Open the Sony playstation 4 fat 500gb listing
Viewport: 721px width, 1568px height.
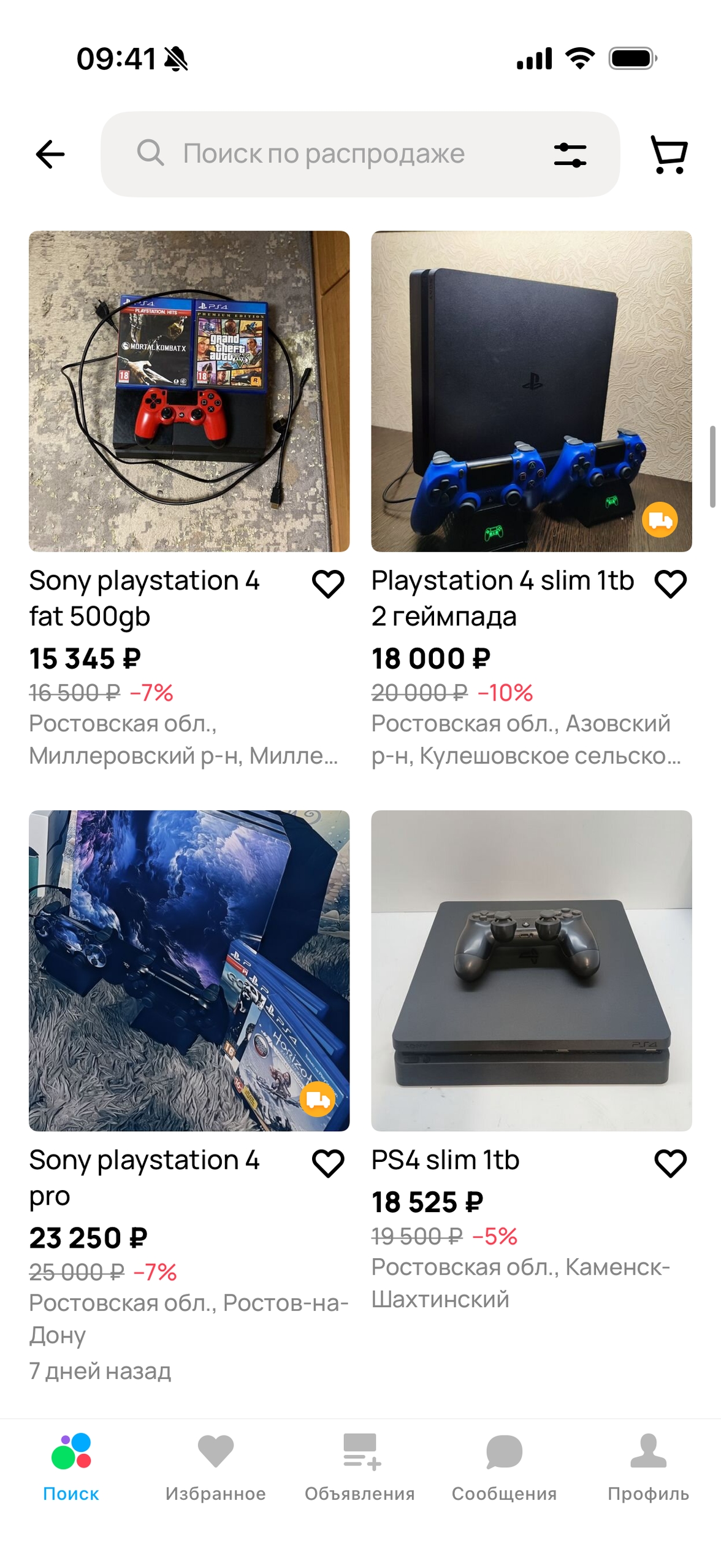(x=189, y=391)
